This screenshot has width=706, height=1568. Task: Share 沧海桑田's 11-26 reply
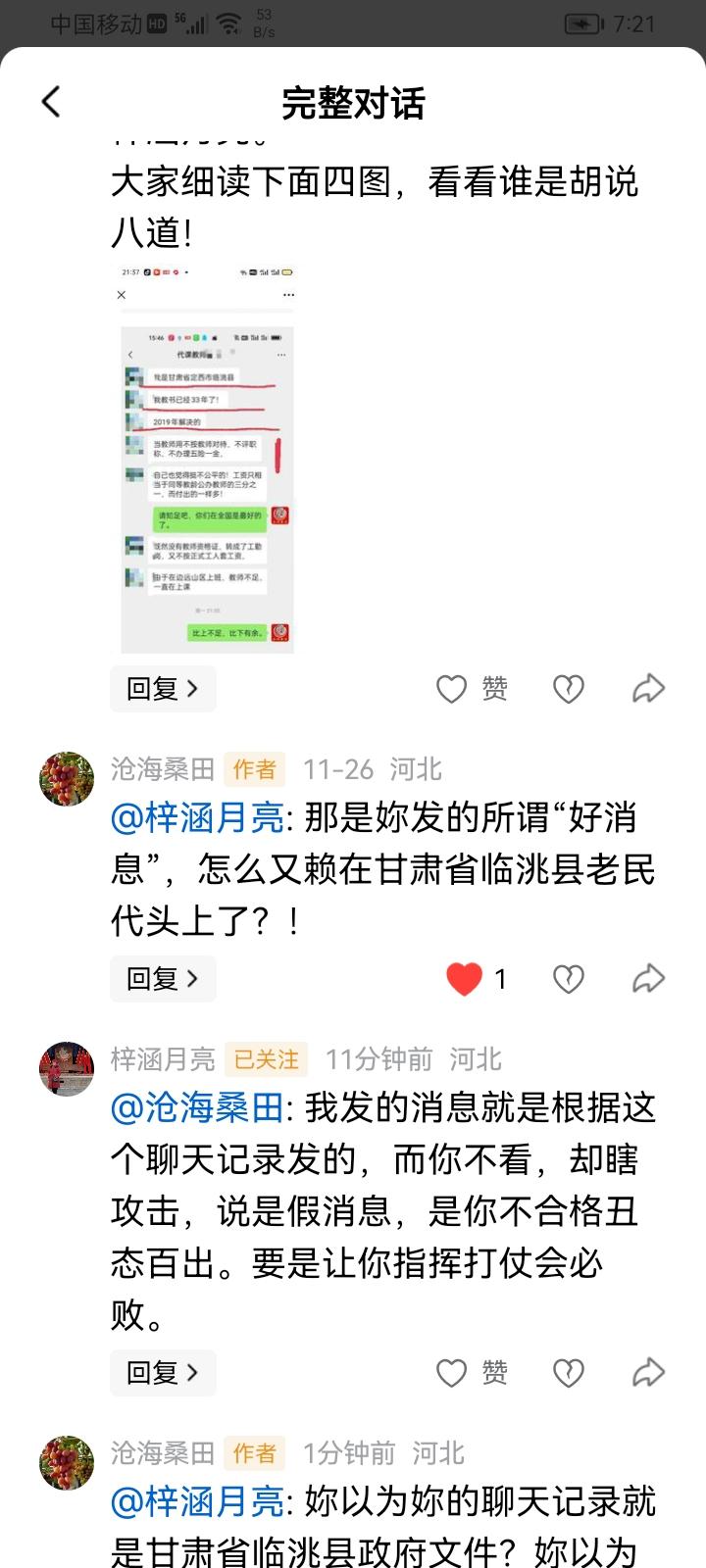pyautogui.click(x=647, y=978)
